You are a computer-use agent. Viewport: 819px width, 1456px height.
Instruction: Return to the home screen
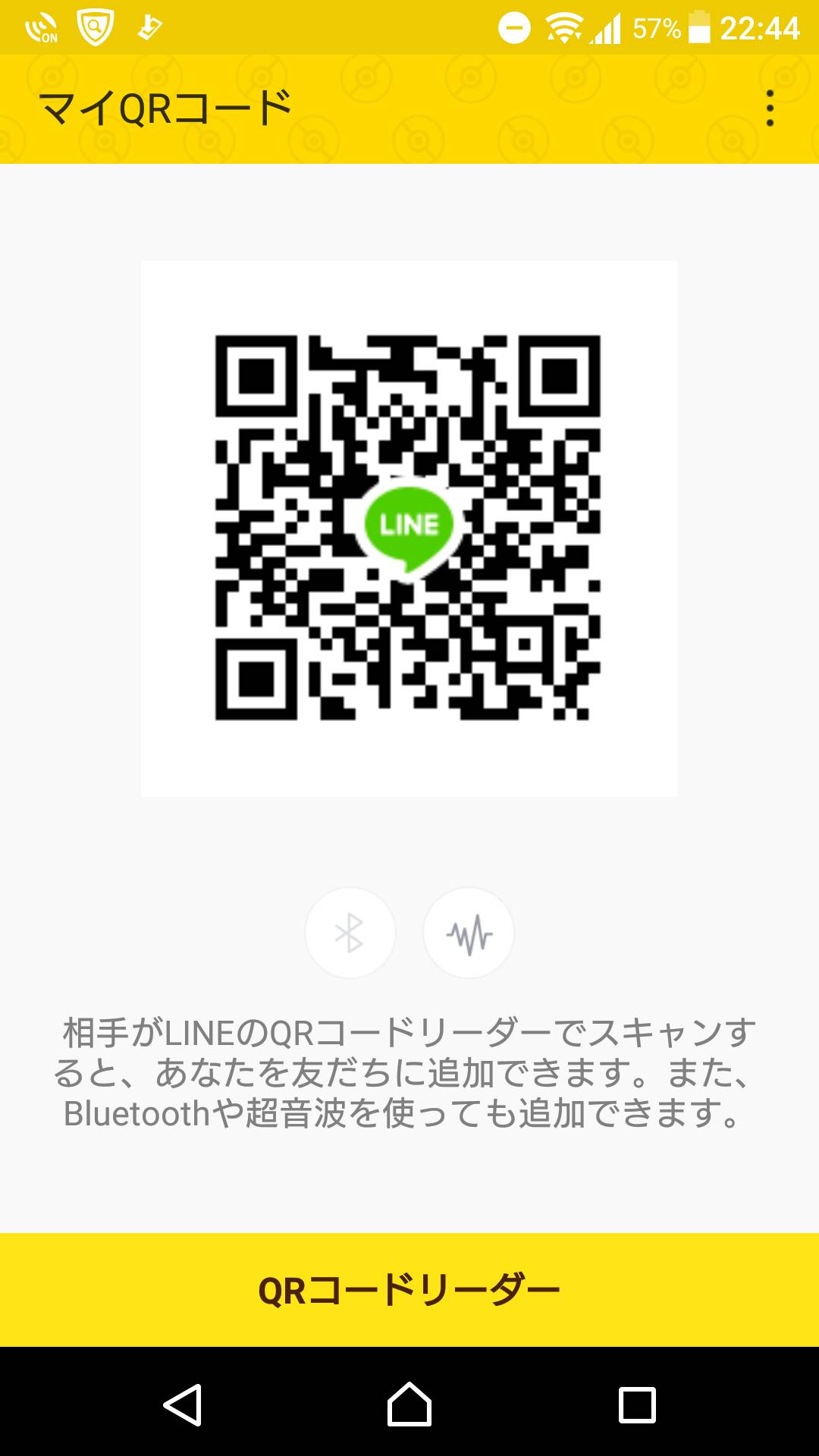pyautogui.click(x=409, y=1404)
